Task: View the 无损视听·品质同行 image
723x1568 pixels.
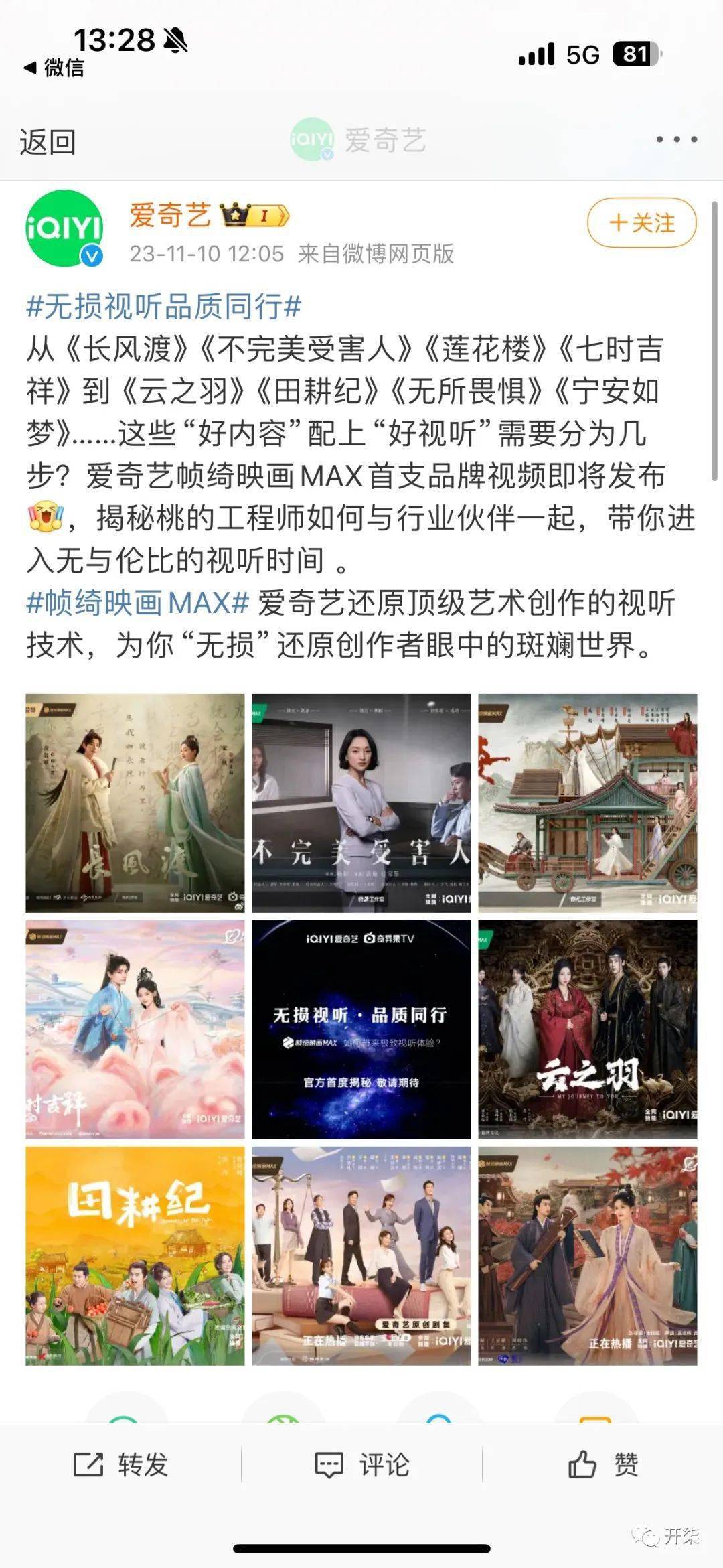Action: (361, 1029)
